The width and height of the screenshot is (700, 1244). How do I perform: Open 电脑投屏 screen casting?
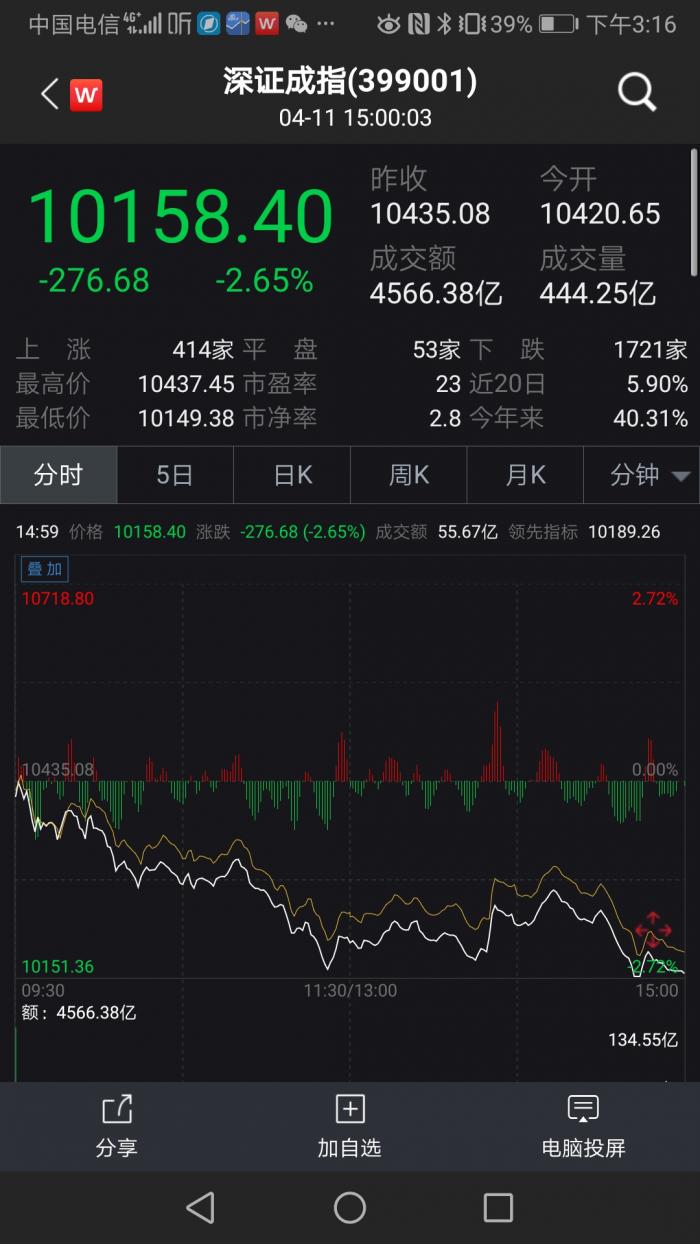click(x=583, y=1126)
